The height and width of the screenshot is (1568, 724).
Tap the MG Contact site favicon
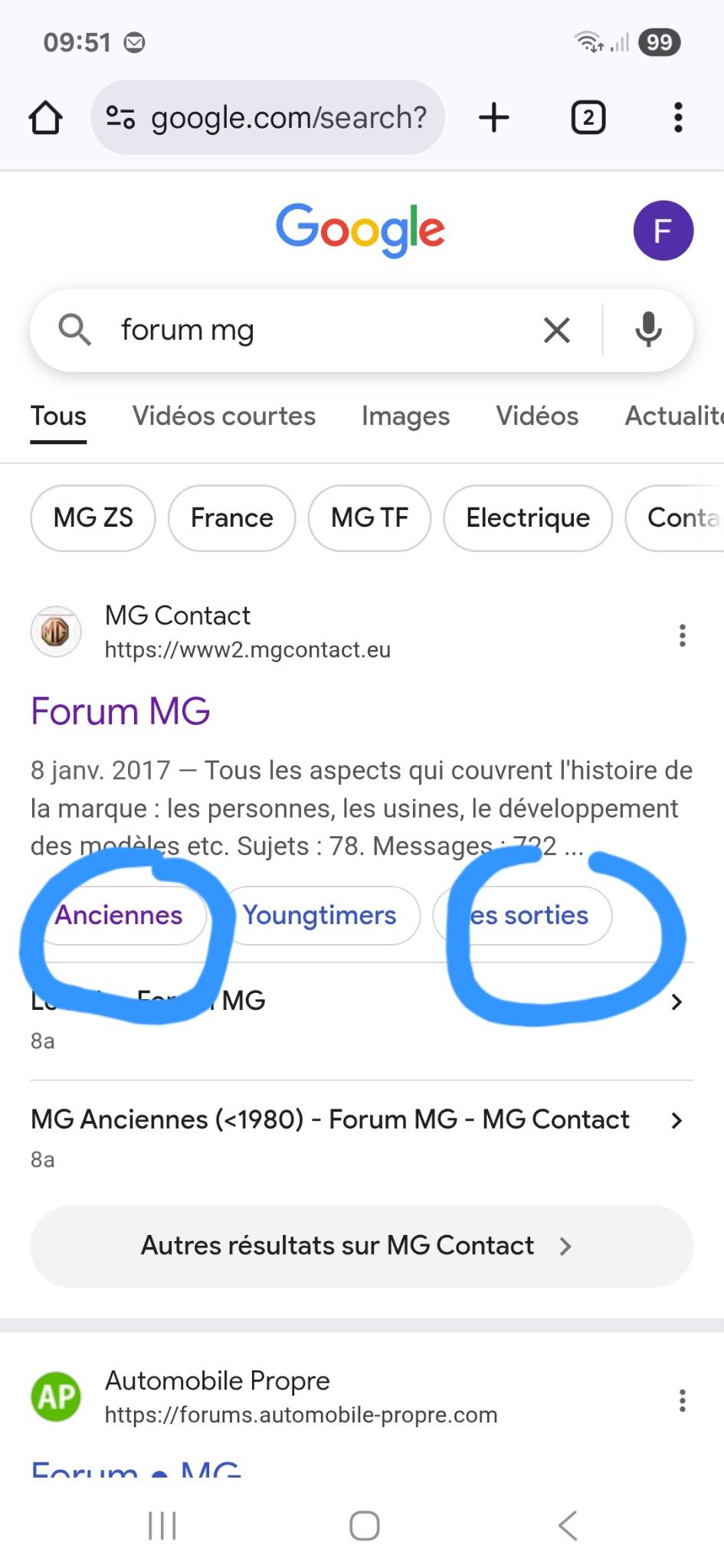pyautogui.click(x=55, y=631)
